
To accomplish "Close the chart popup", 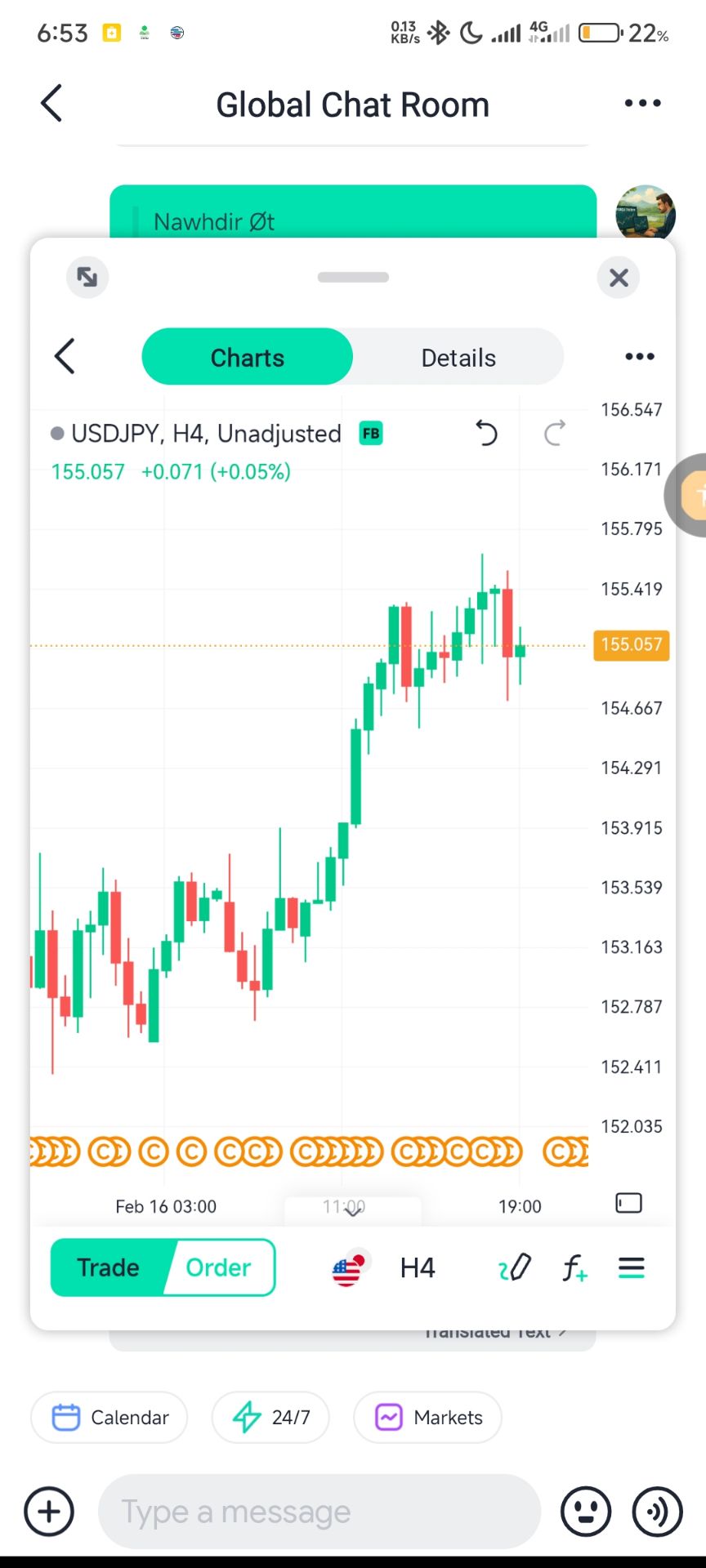I will click(619, 278).
